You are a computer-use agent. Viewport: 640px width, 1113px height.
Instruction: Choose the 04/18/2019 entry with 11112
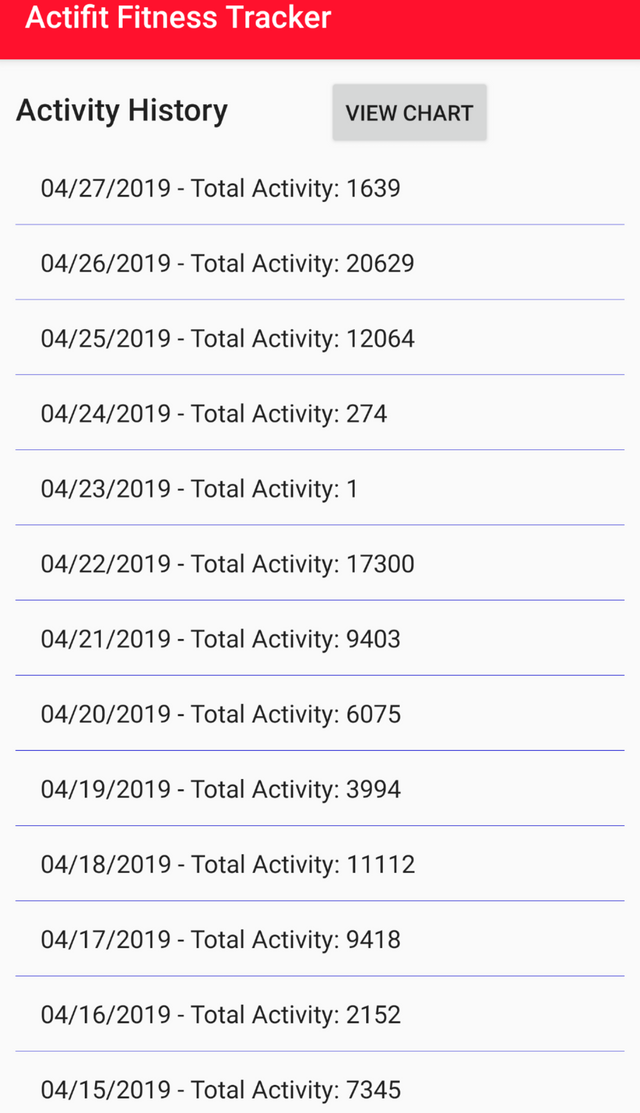[320, 865]
